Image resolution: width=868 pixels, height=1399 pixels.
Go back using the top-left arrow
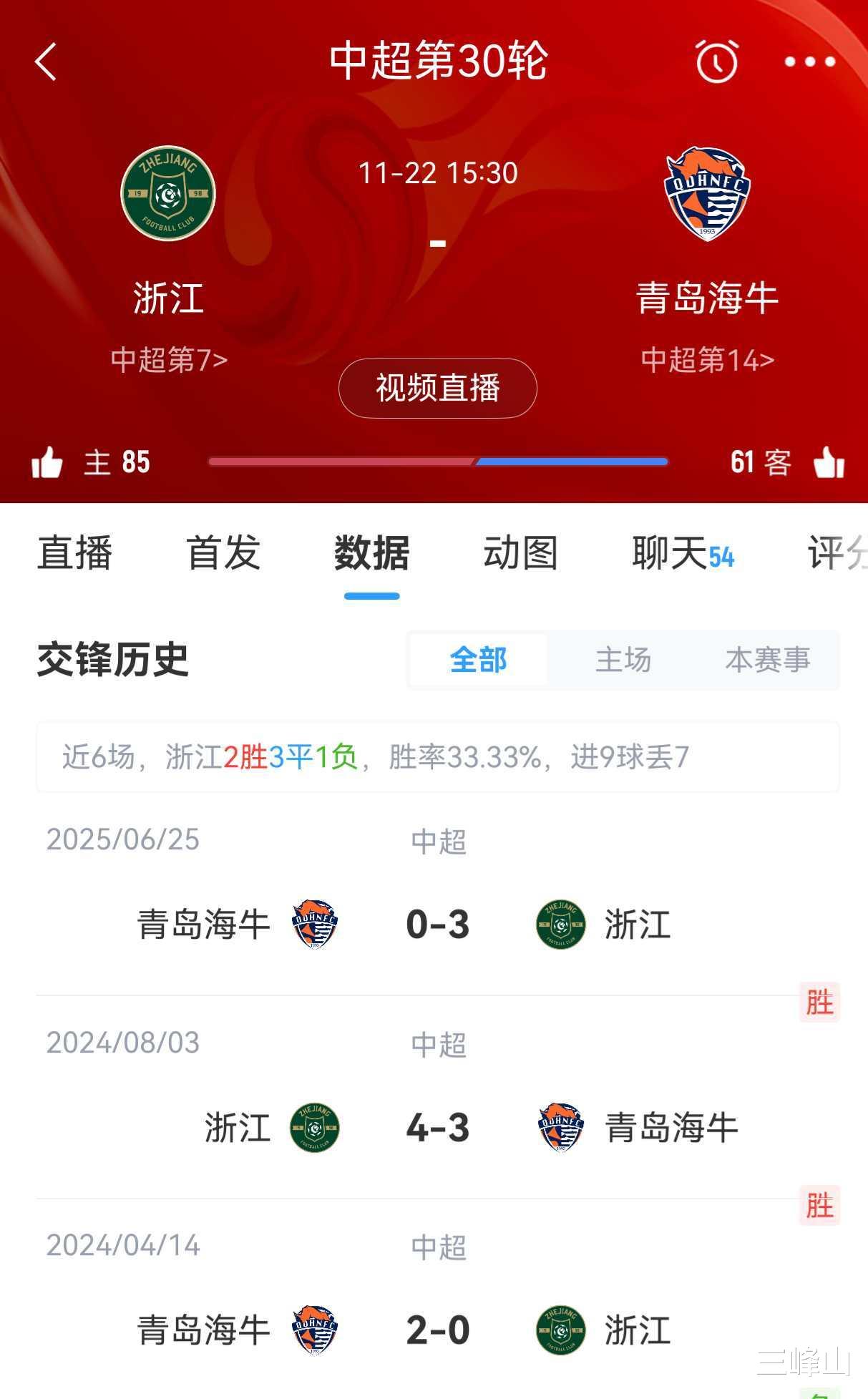pyautogui.click(x=46, y=62)
